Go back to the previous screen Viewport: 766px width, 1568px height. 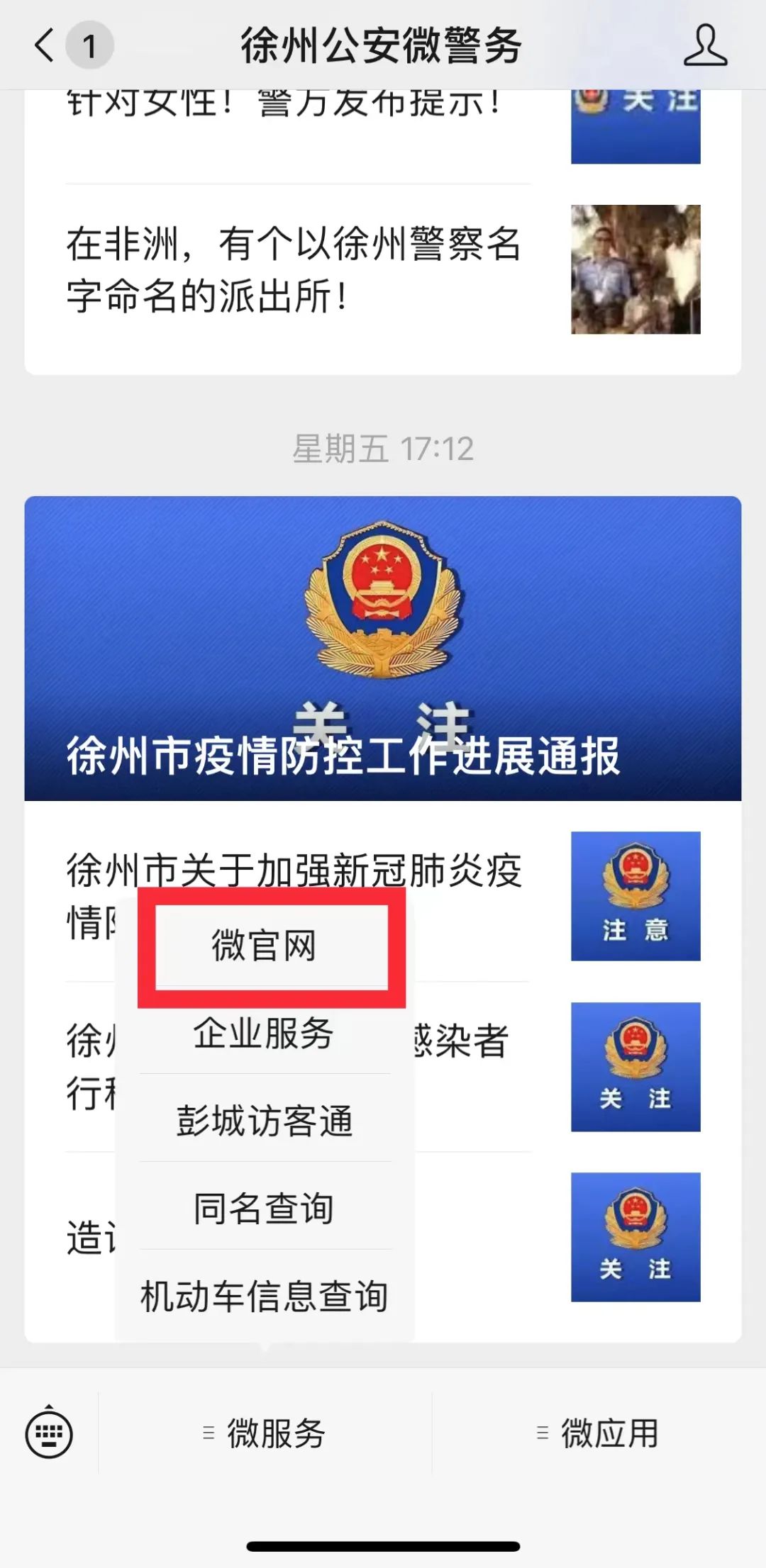[45, 45]
